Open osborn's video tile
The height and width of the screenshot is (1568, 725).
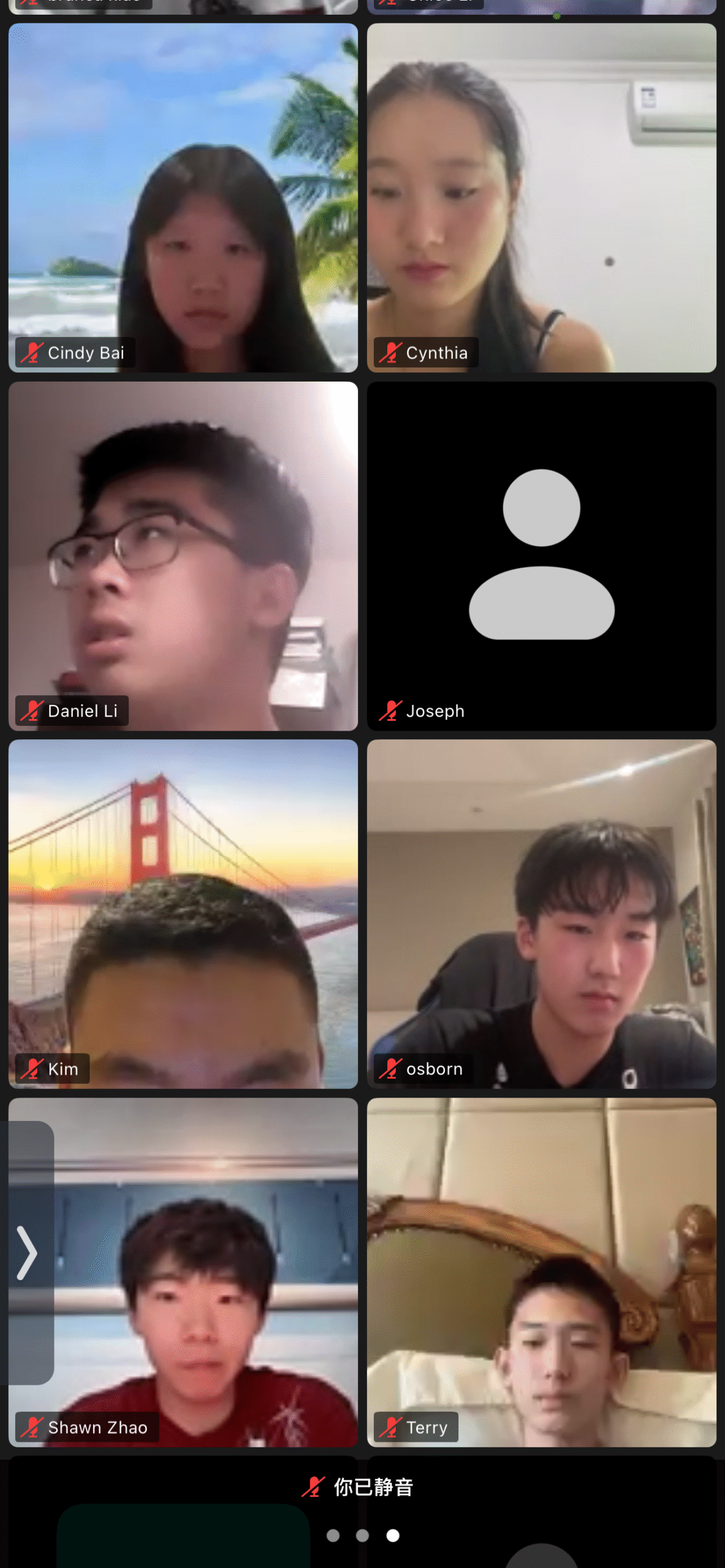(541, 913)
